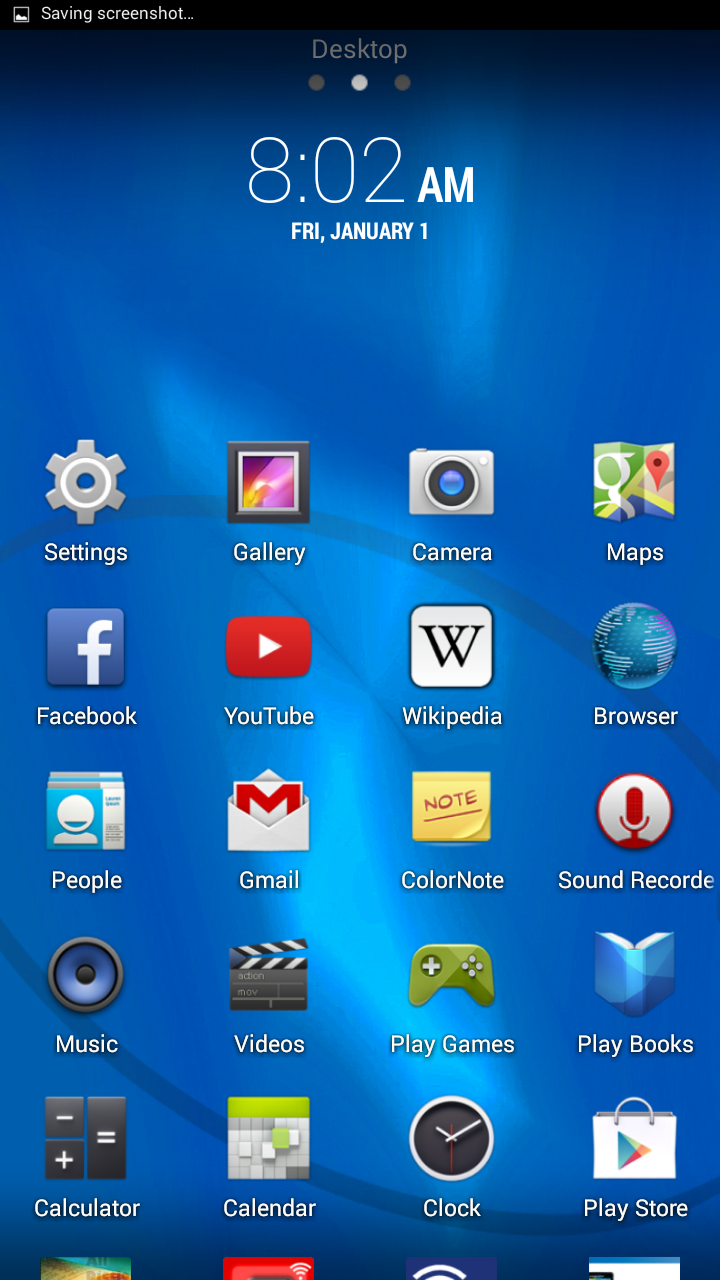
Task: Launch the ColorNote app
Action: coord(452,811)
